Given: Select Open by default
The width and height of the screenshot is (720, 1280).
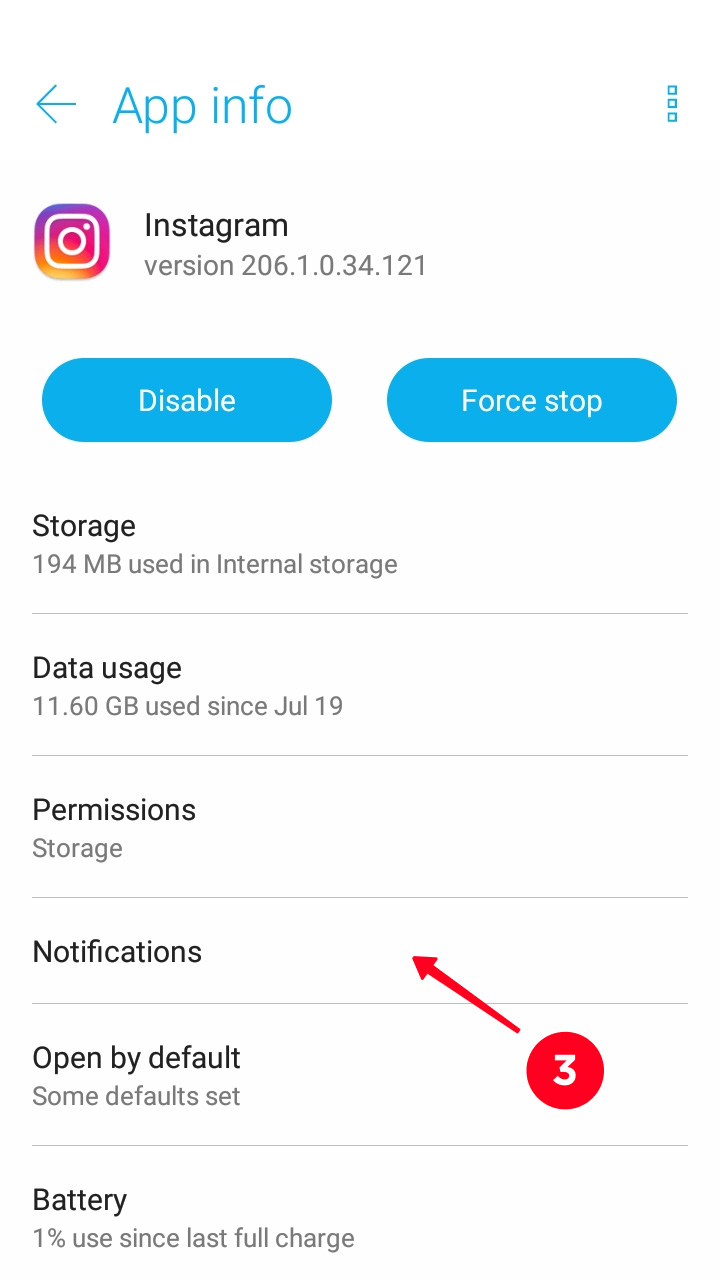Looking at the screenshot, I should pos(360,1075).
